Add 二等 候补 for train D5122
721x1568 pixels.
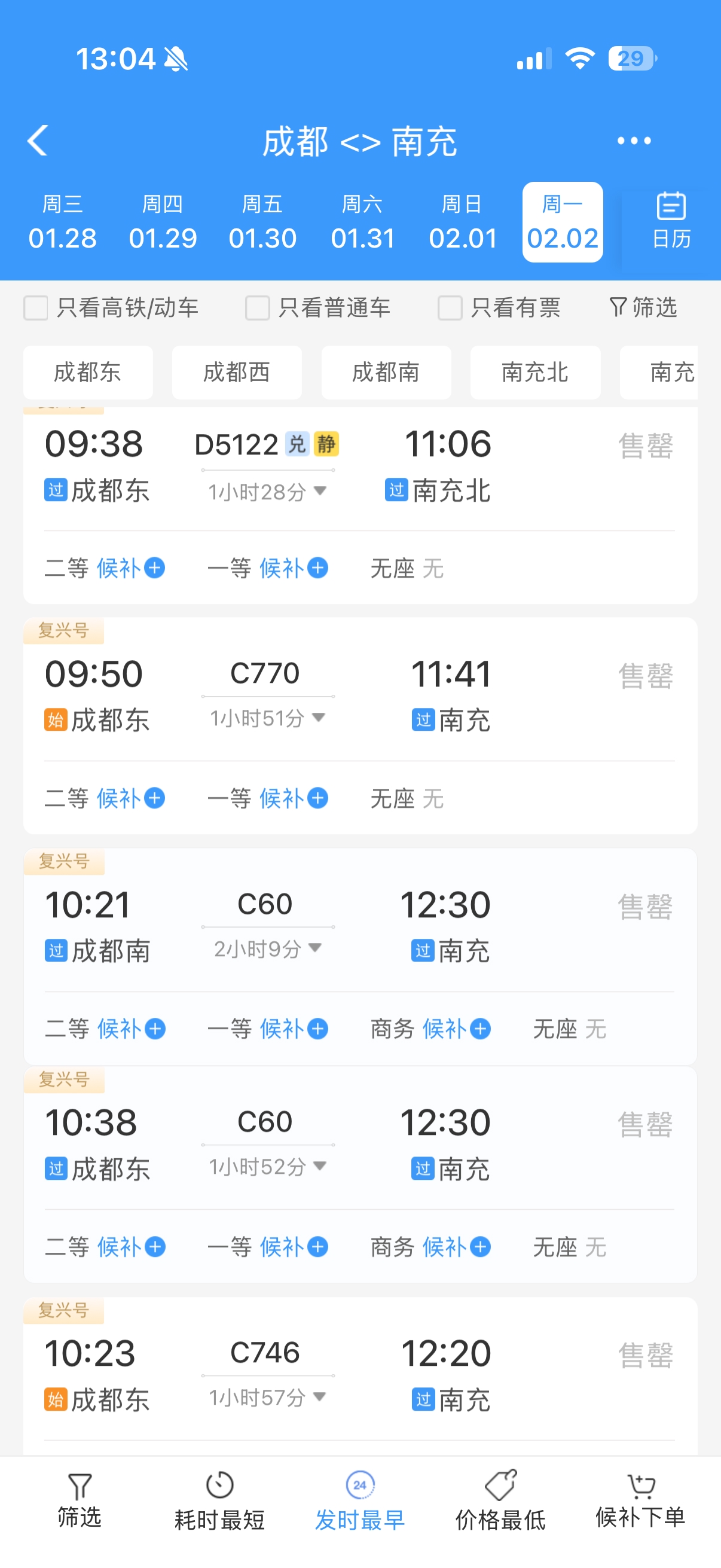tap(130, 568)
